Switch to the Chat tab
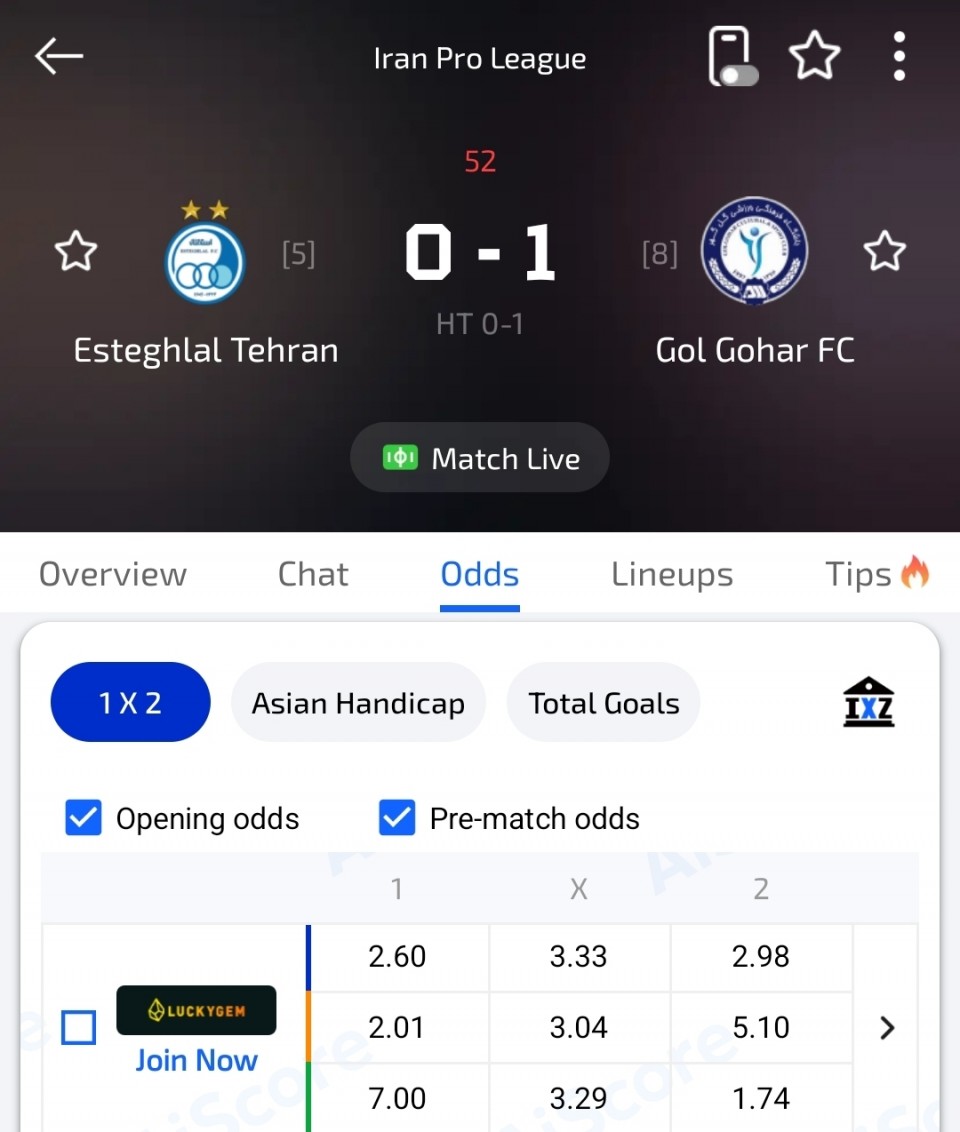 tap(313, 574)
